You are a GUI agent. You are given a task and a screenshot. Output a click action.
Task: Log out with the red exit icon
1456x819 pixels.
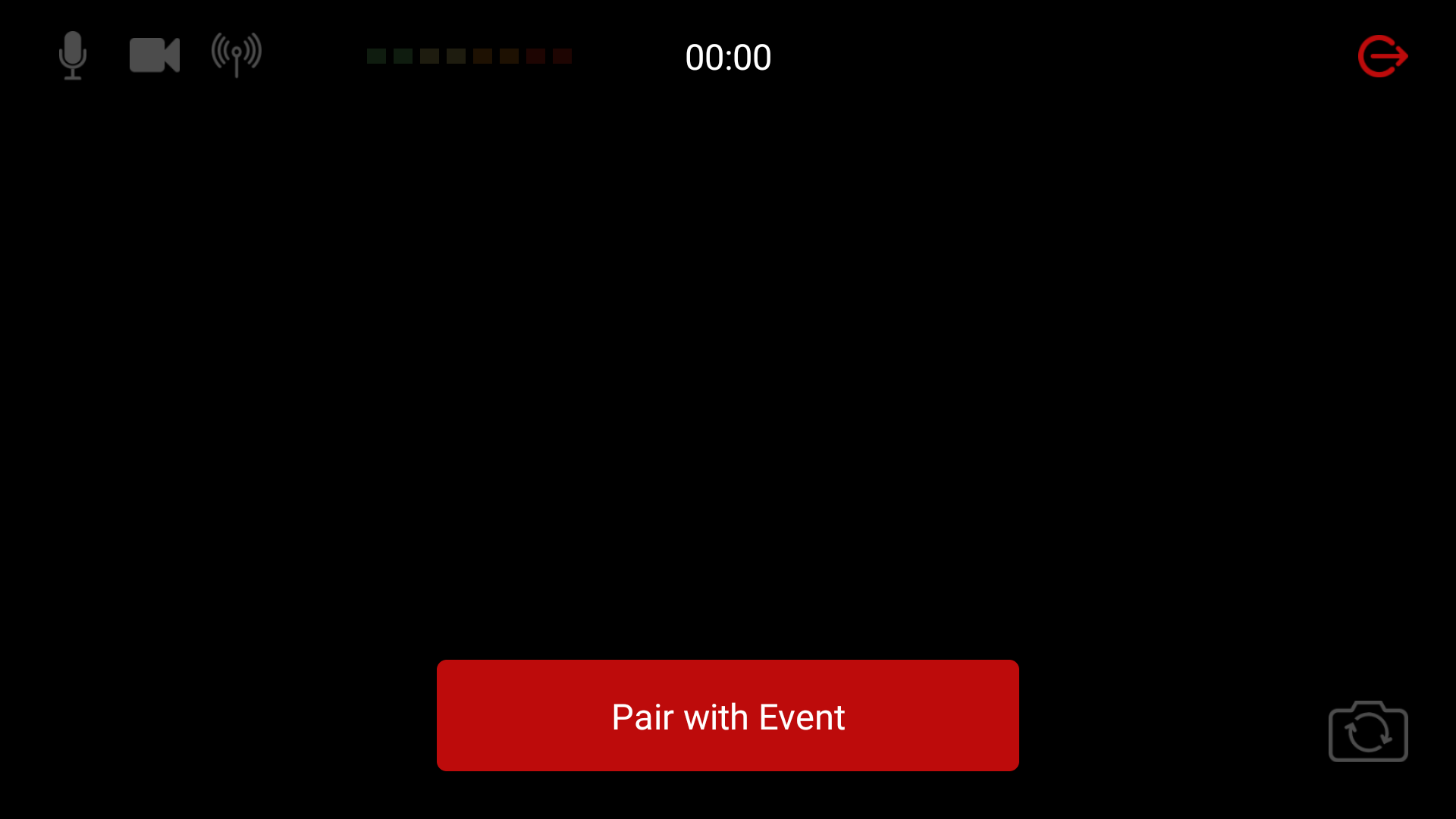point(1382,56)
